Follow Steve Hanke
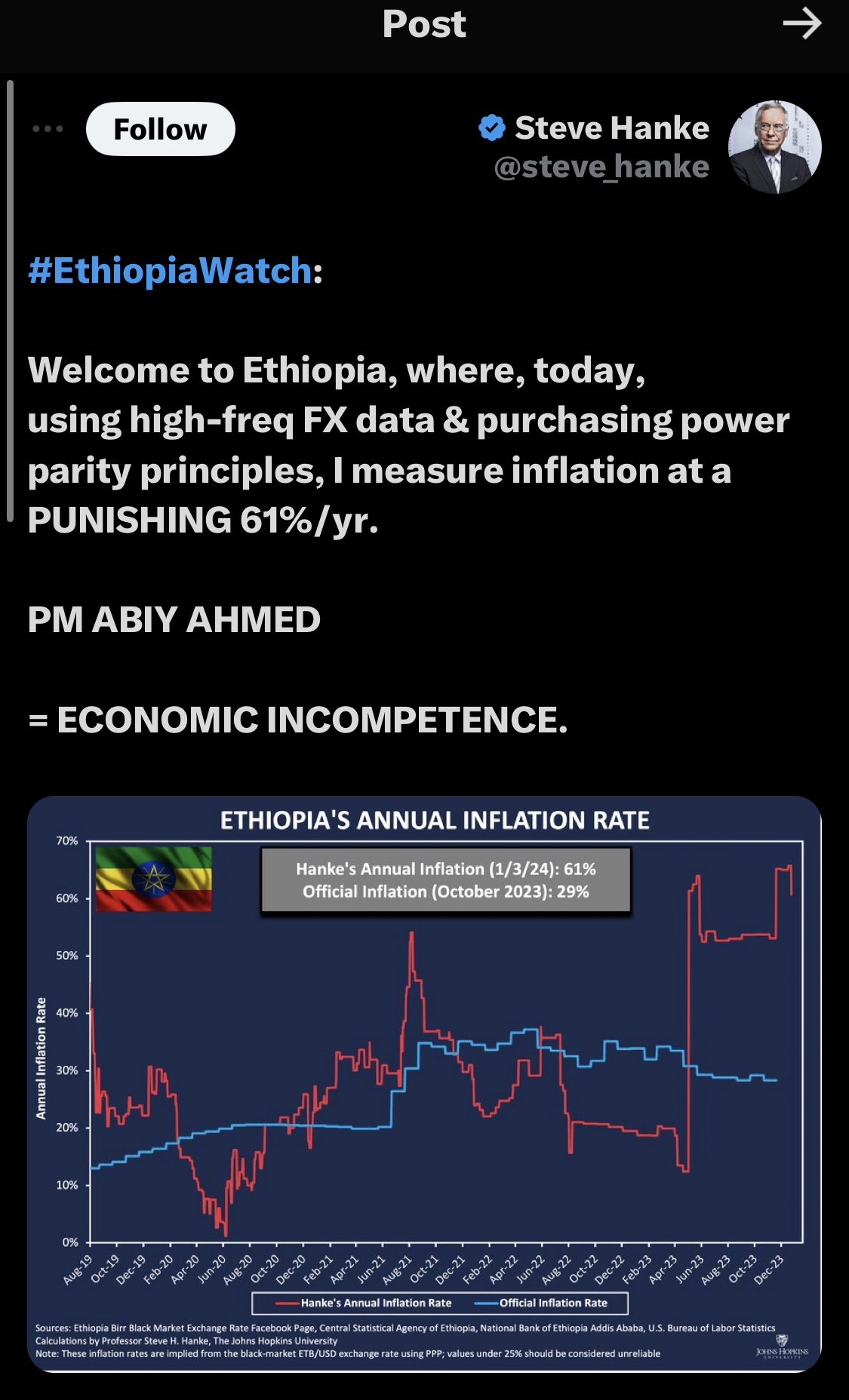The image size is (849, 1400). [x=160, y=129]
